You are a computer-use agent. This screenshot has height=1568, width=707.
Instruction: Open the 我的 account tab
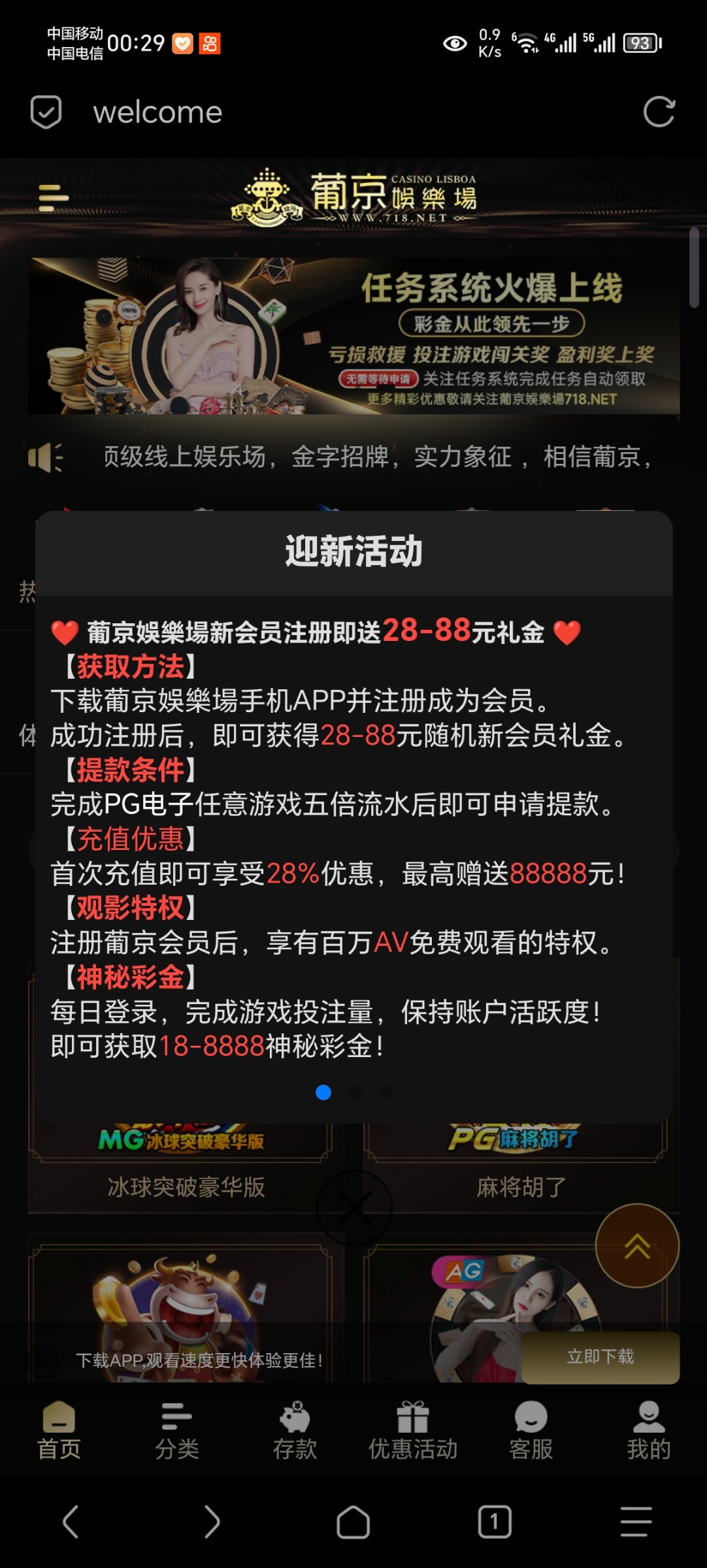(648, 1431)
